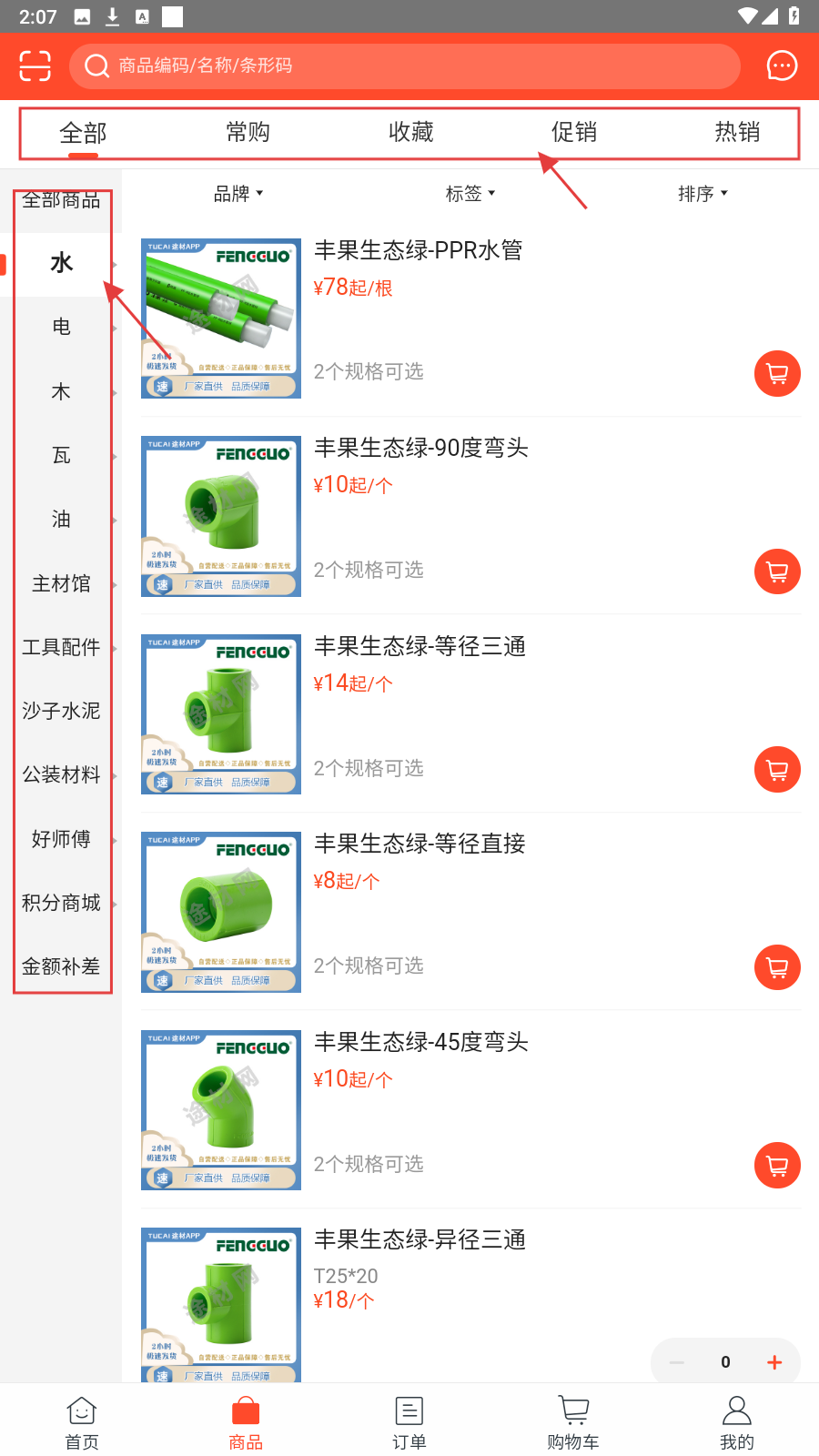
Task: Open the 排序 sort dropdown
Action: click(703, 194)
